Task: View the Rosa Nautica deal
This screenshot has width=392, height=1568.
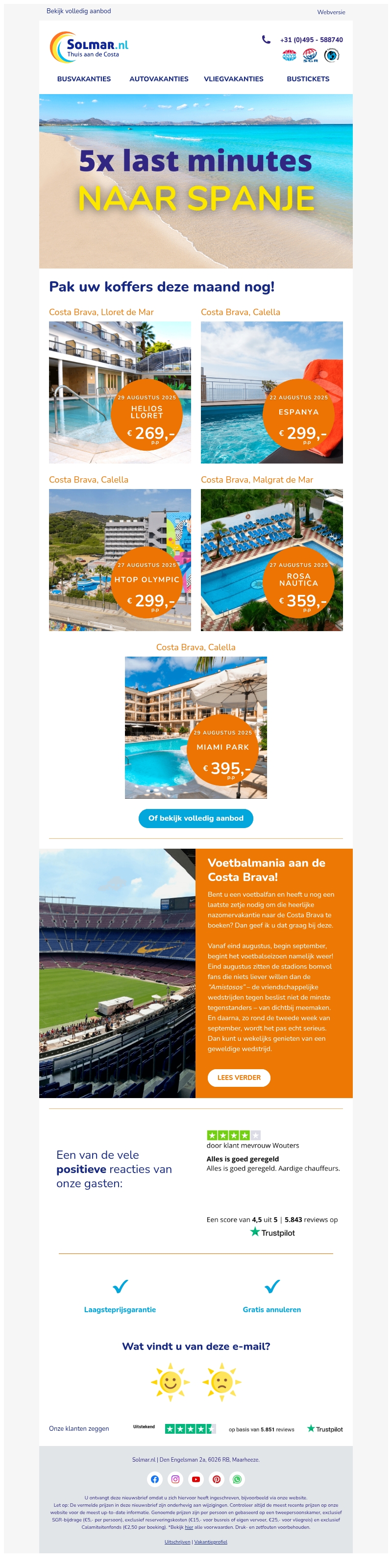Action: pos(271,560)
